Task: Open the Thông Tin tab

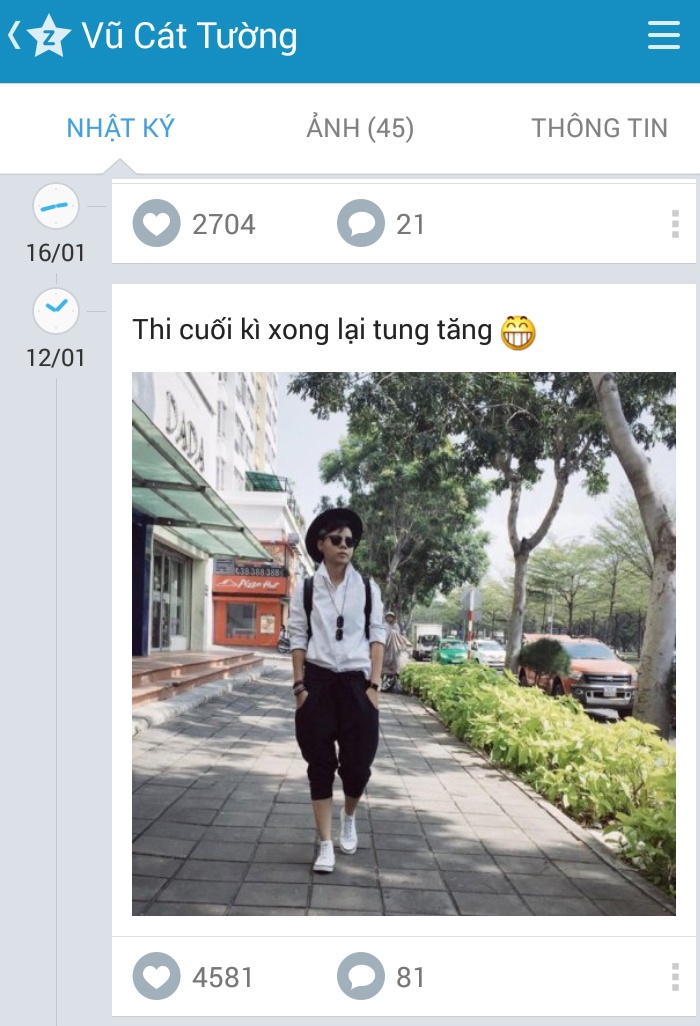Action: pyautogui.click(x=598, y=128)
